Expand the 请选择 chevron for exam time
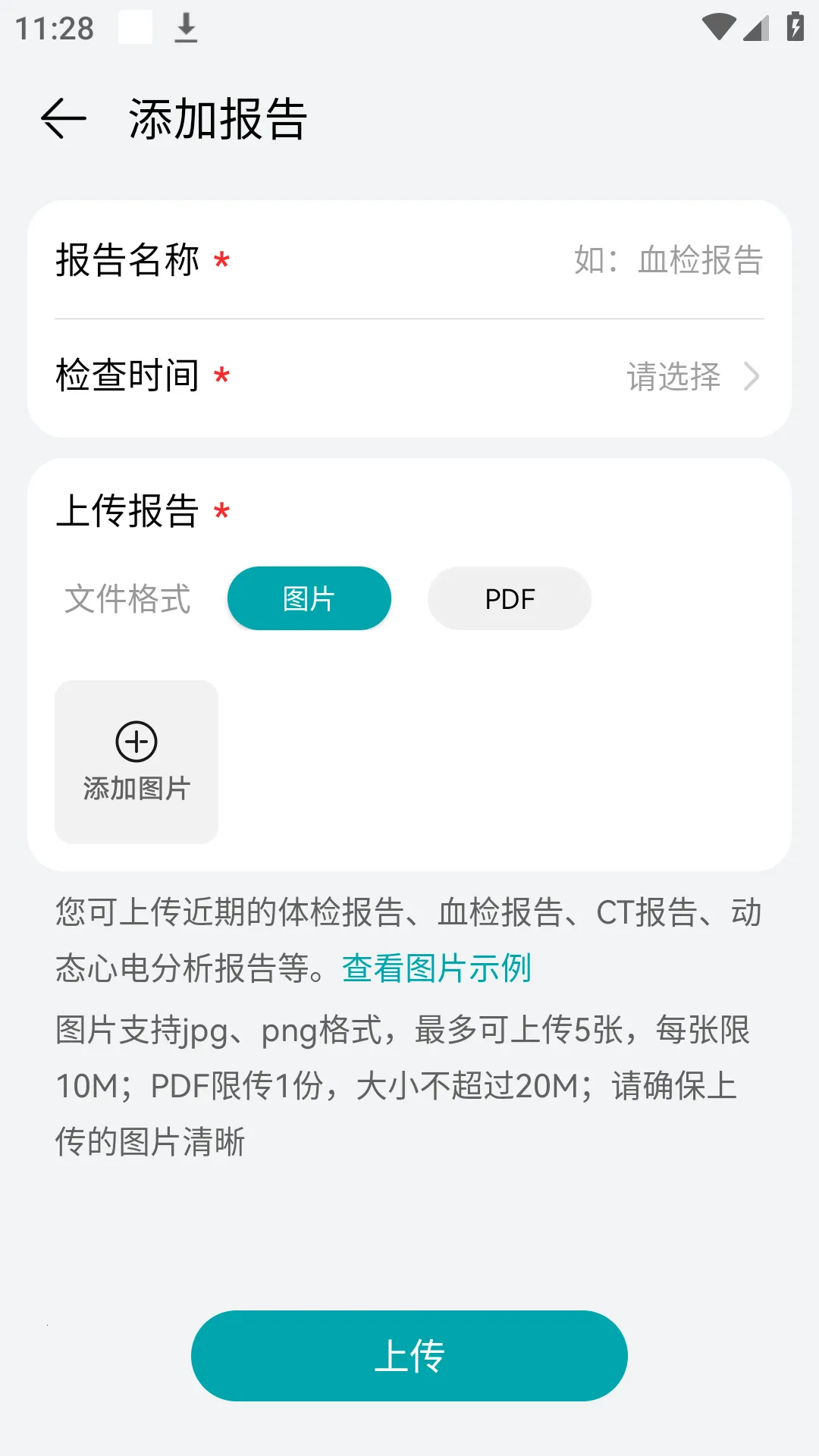 tap(752, 377)
